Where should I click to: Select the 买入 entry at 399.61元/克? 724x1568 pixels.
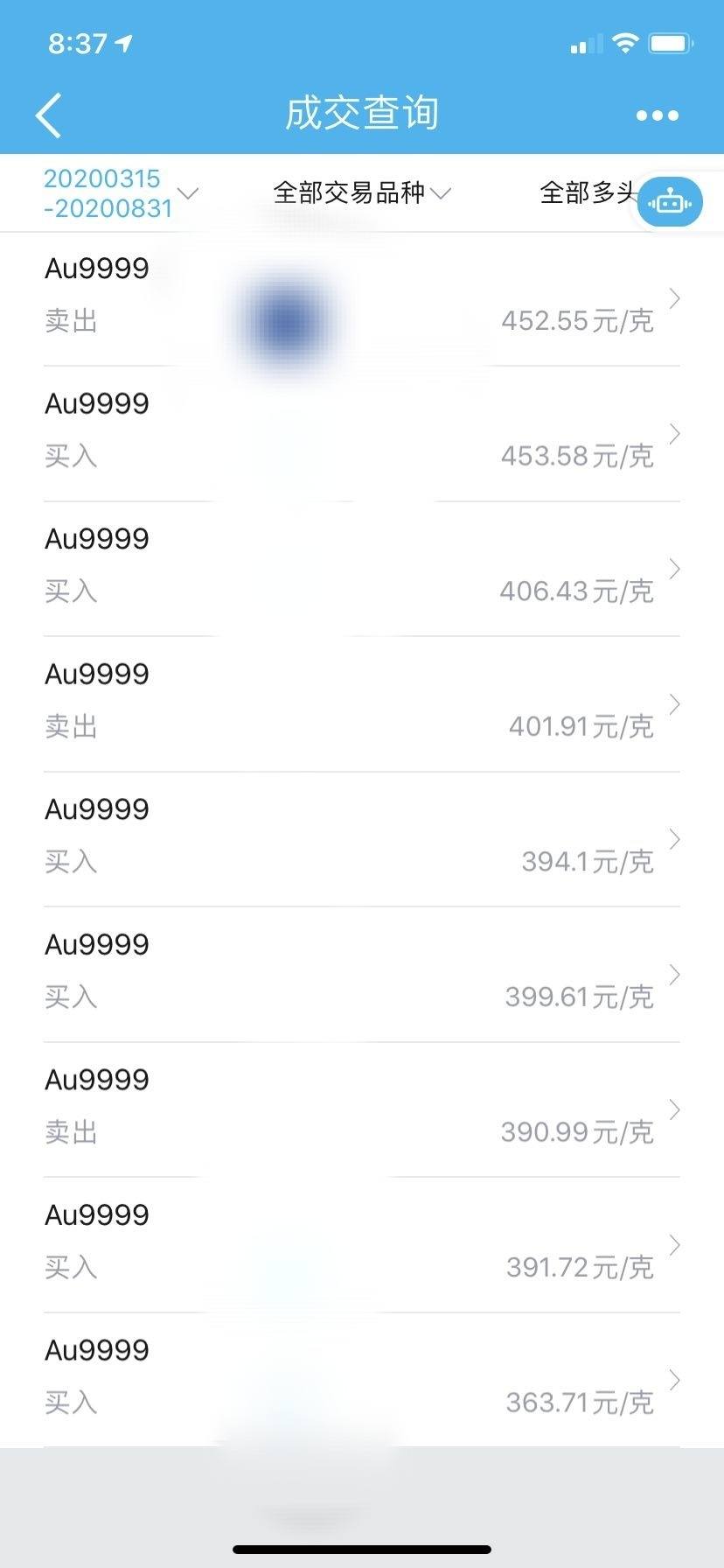click(x=362, y=975)
